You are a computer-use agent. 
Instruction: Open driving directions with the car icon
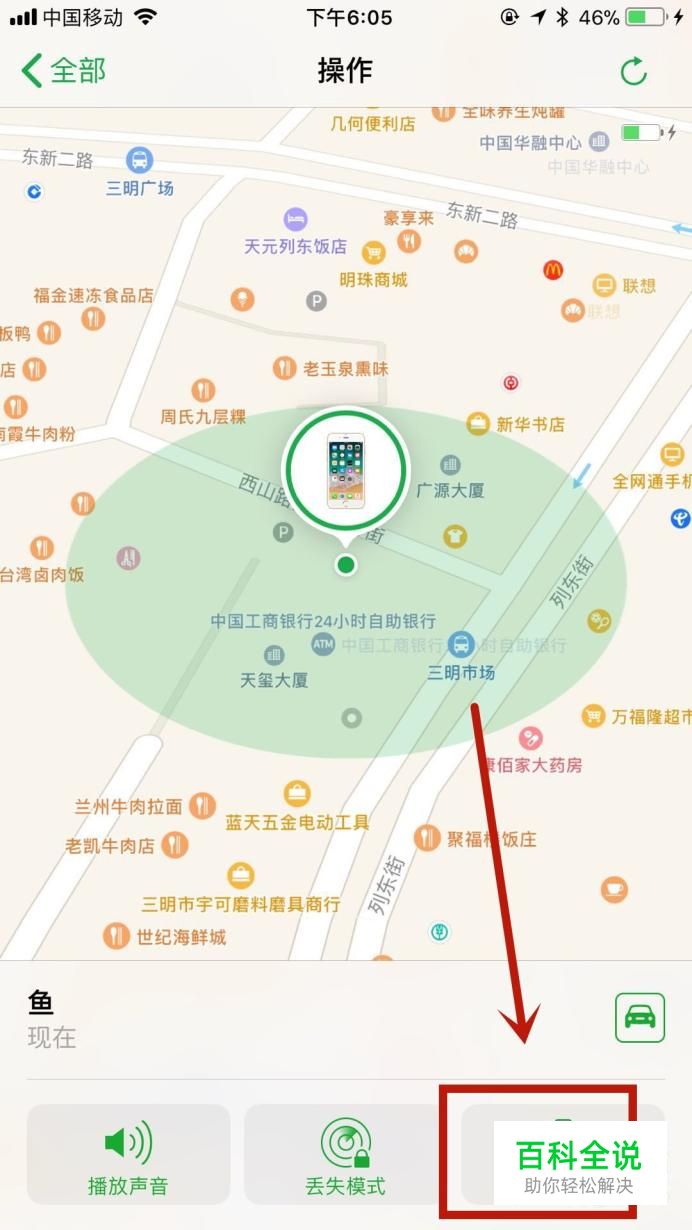pyautogui.click(x=640, y=1017)
